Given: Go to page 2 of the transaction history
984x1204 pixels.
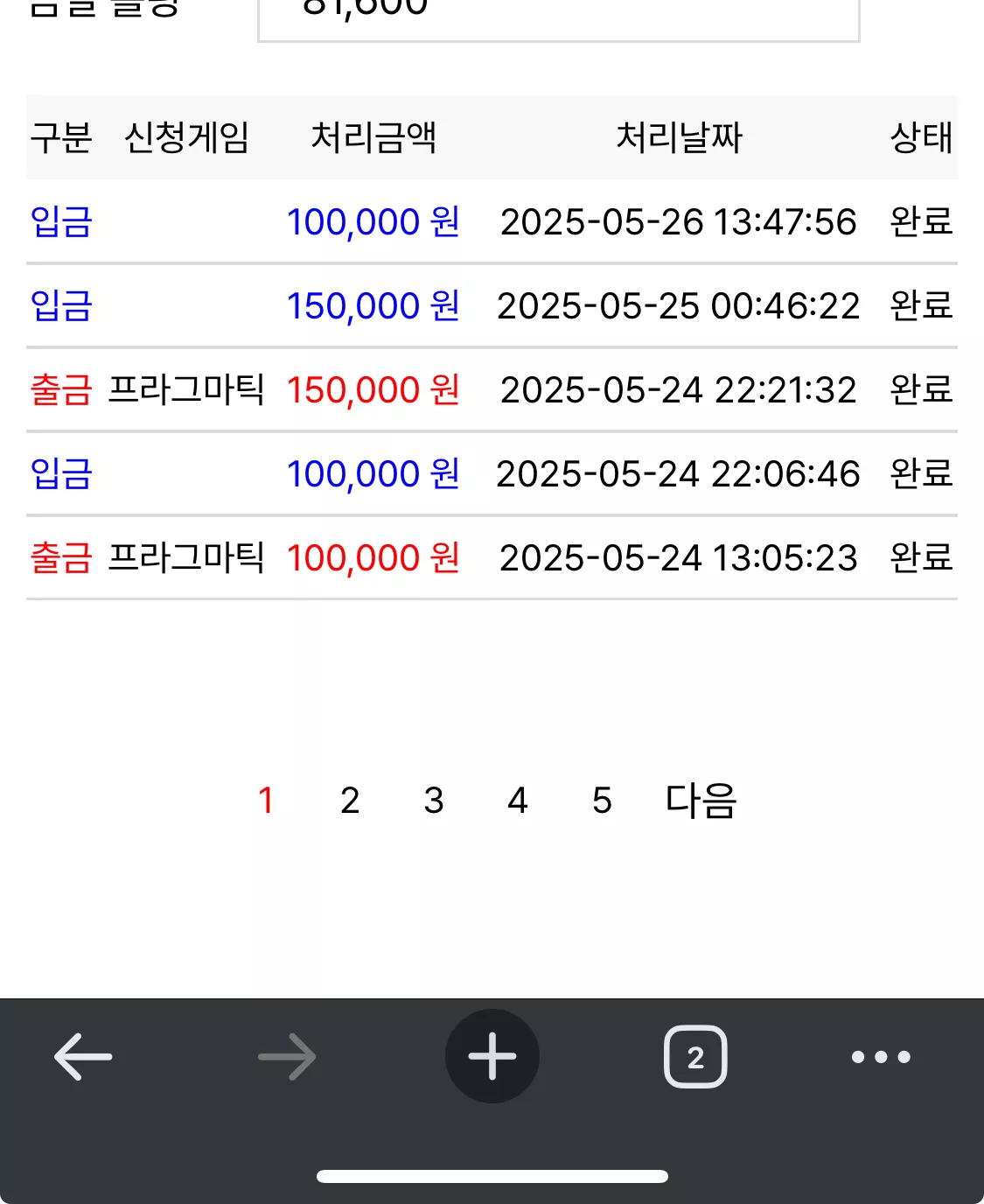Looking at the screenshot, I should coord(350,800).
